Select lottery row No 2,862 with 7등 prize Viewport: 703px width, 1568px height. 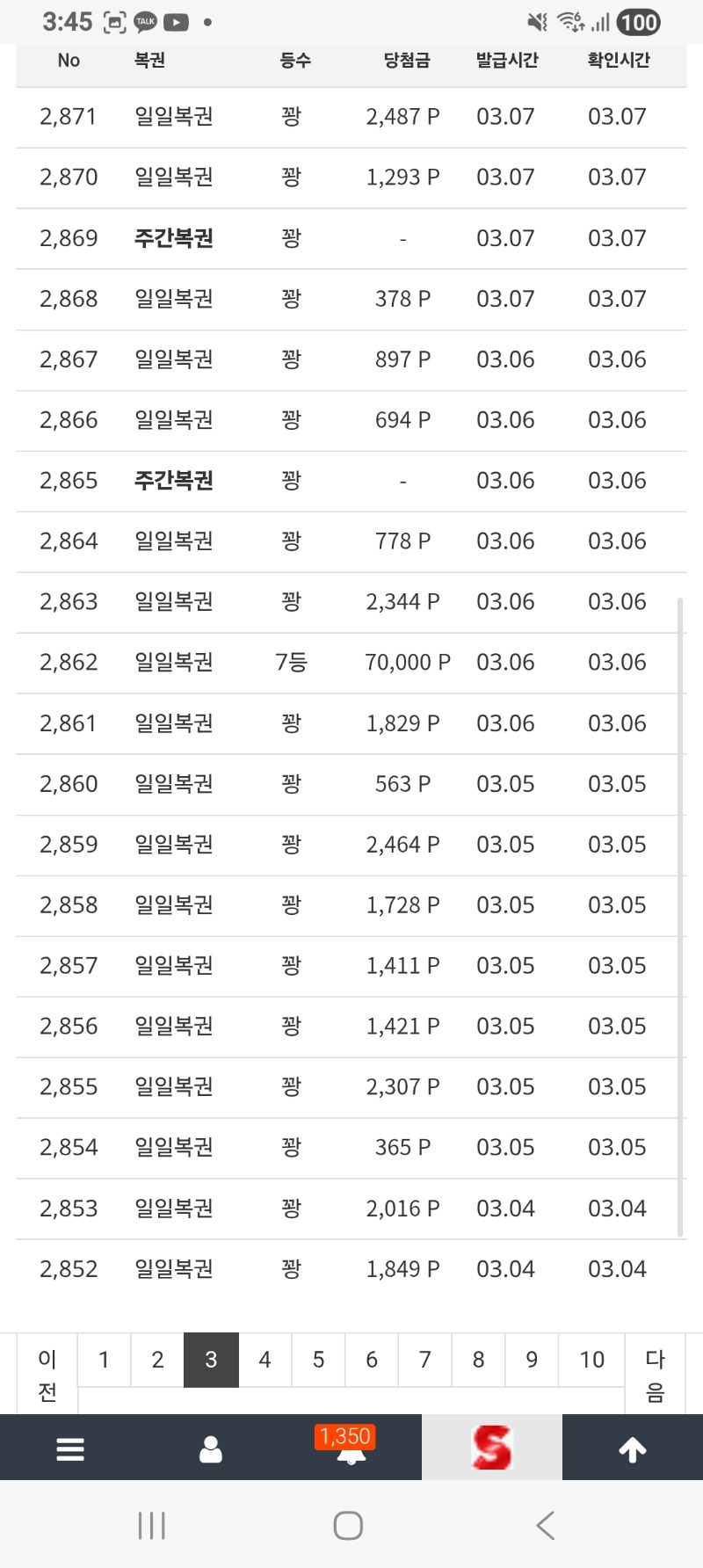point(351,662)
